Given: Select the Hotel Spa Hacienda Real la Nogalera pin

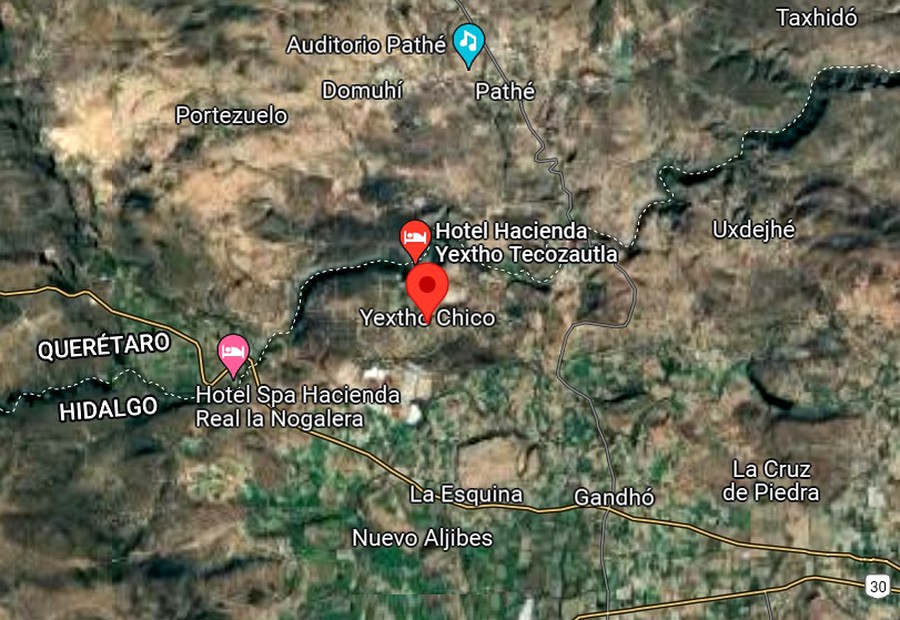Looking at the screenshot, I should [x=232, y=352].
